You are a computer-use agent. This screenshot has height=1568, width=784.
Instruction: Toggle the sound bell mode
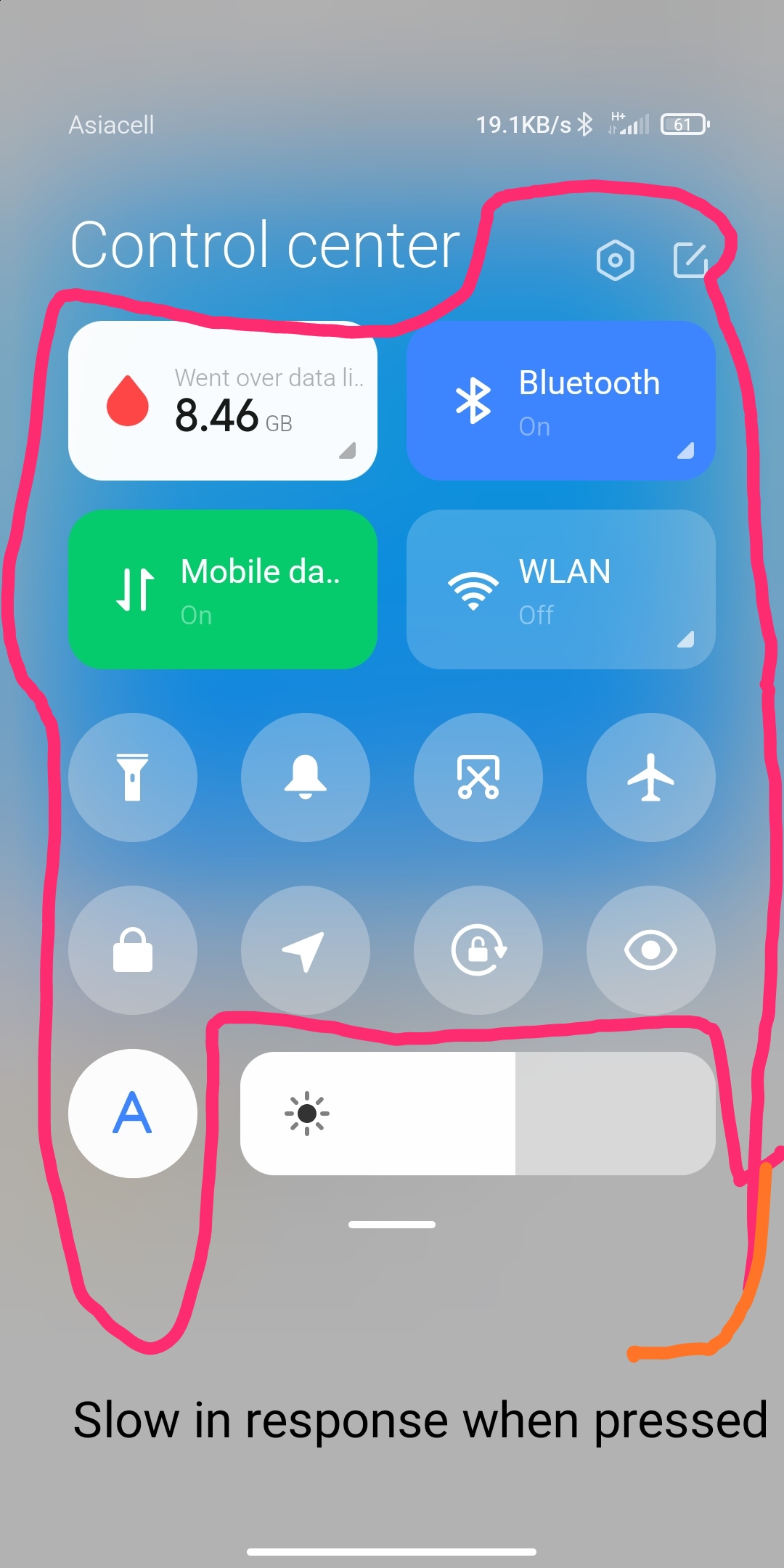click(306, 777)
